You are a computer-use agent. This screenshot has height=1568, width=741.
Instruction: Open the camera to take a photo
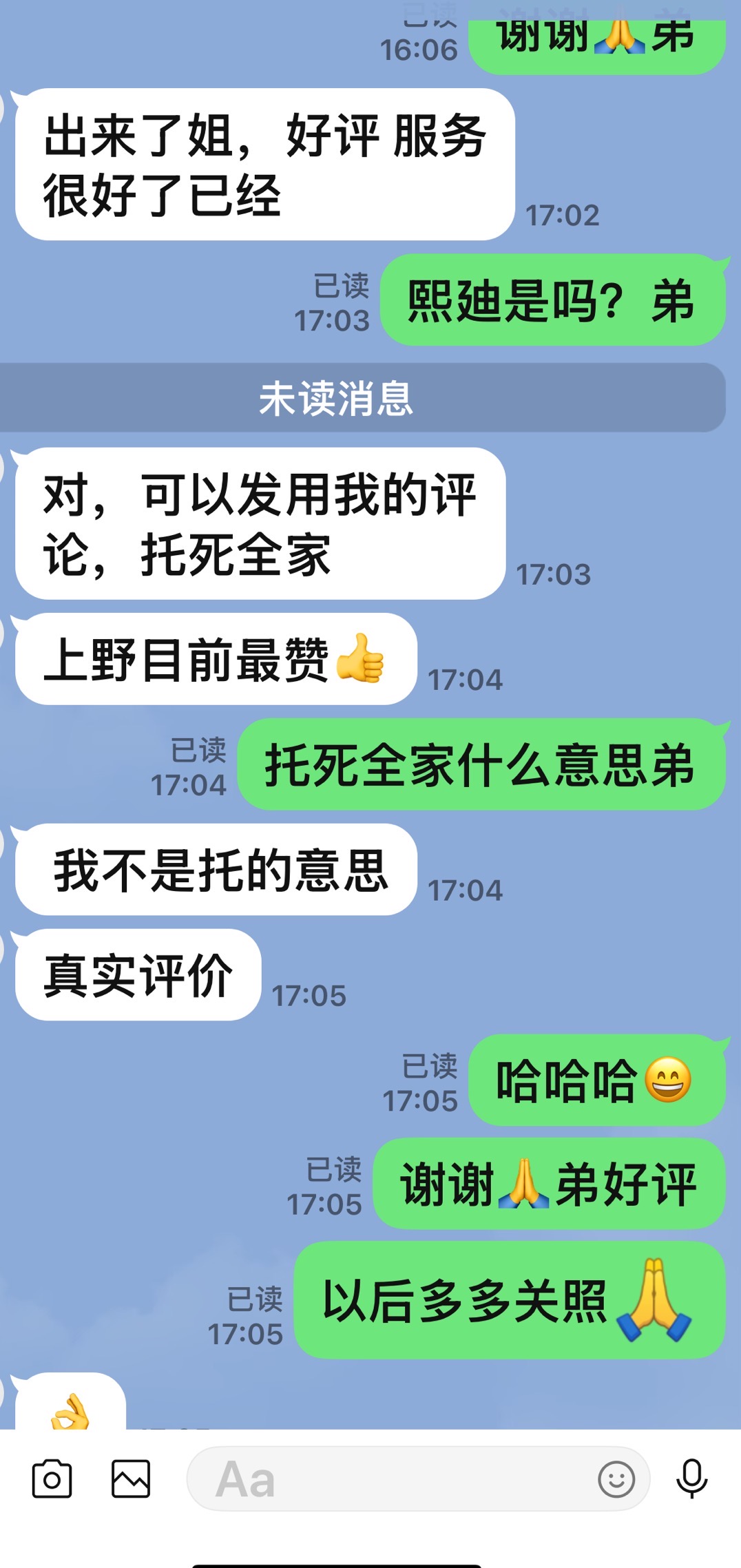pyautogui.click(x=52, y=1478)
